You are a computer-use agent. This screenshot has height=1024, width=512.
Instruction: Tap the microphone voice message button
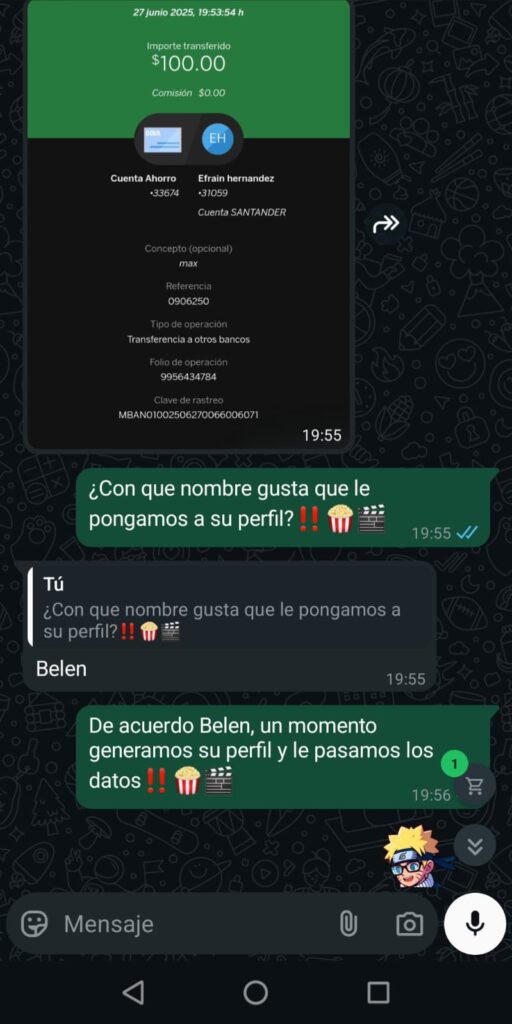(475, 923)
